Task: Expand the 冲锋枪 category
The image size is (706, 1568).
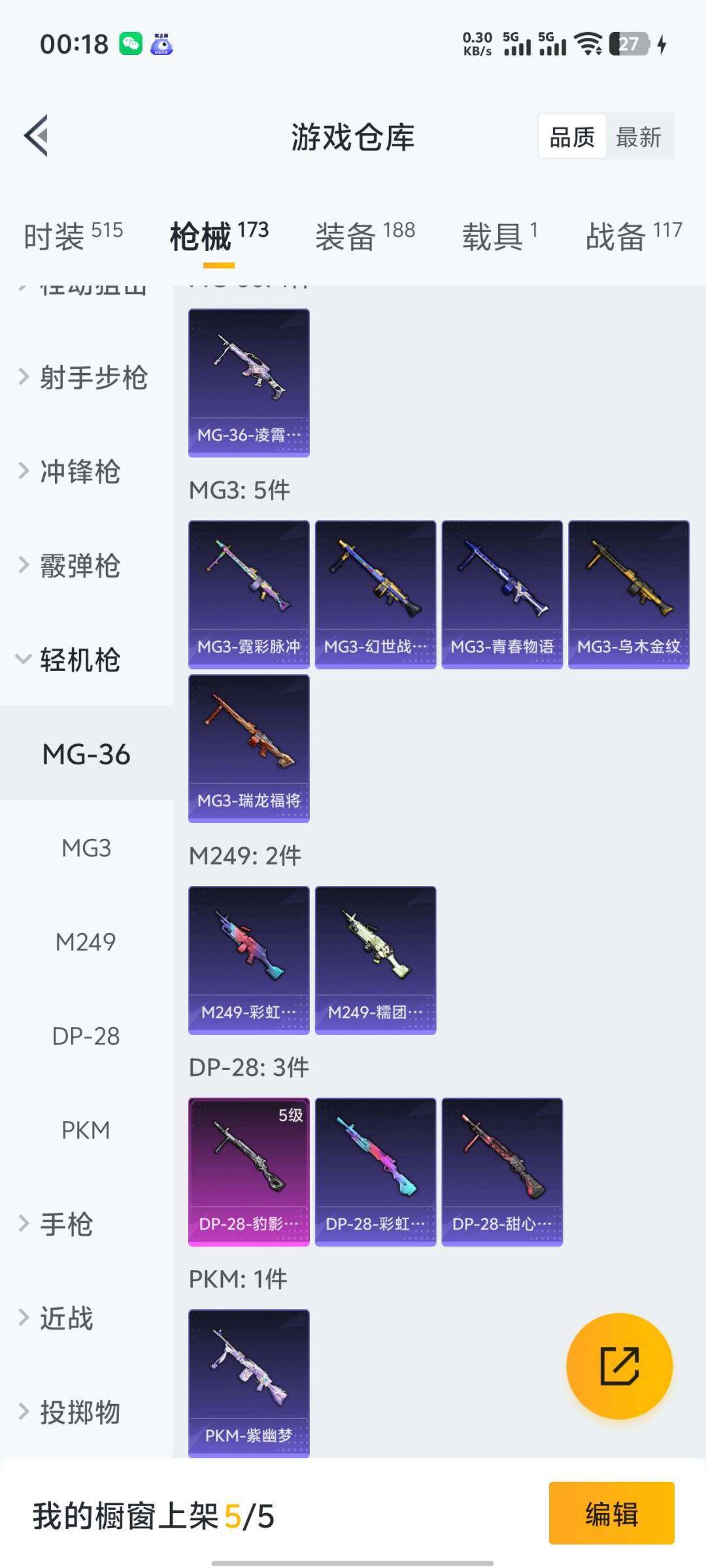Action: (78, 472)
